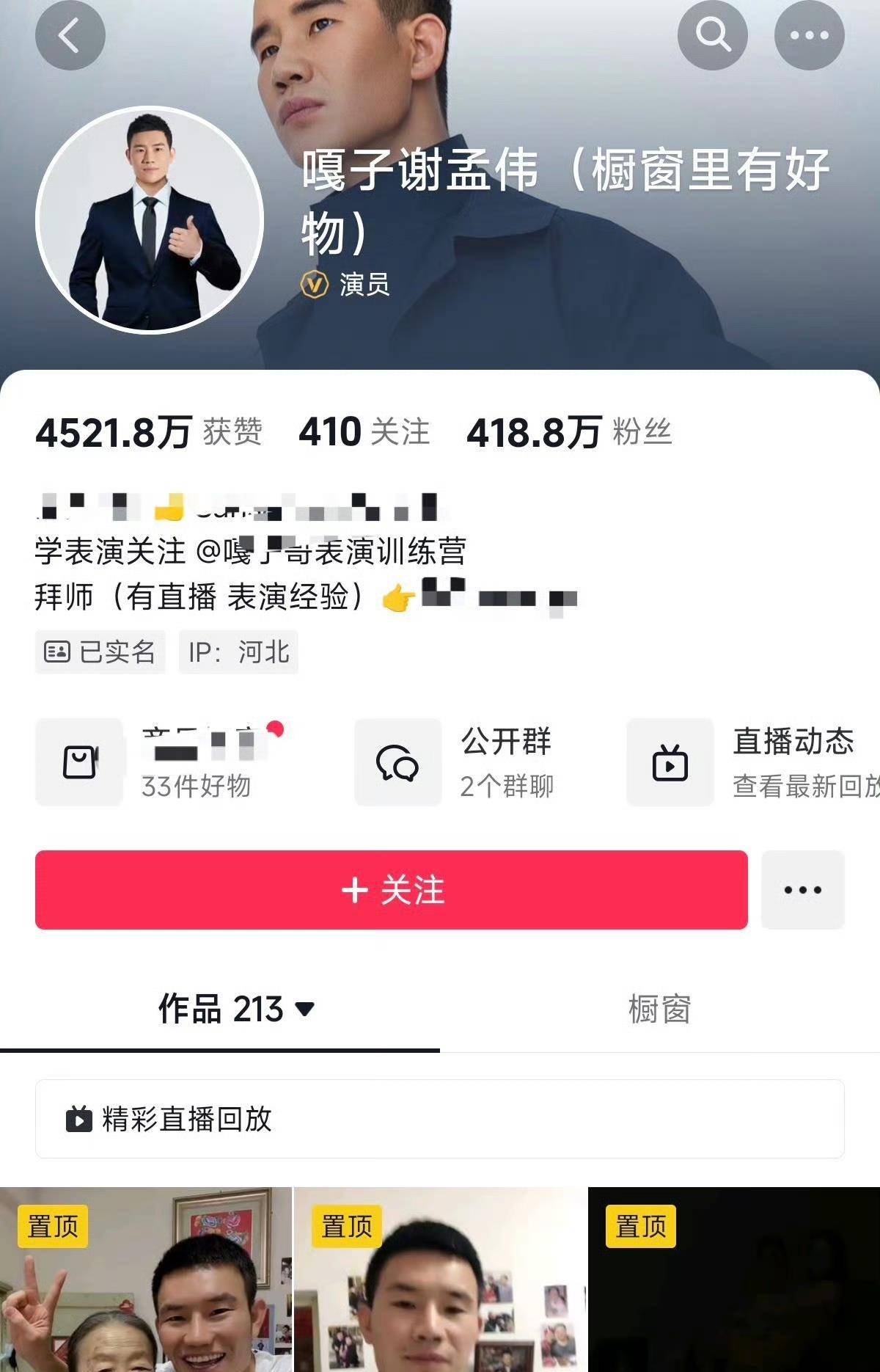
Task: Open 精彩直播回放 highlights
Action: [440, 1119]
